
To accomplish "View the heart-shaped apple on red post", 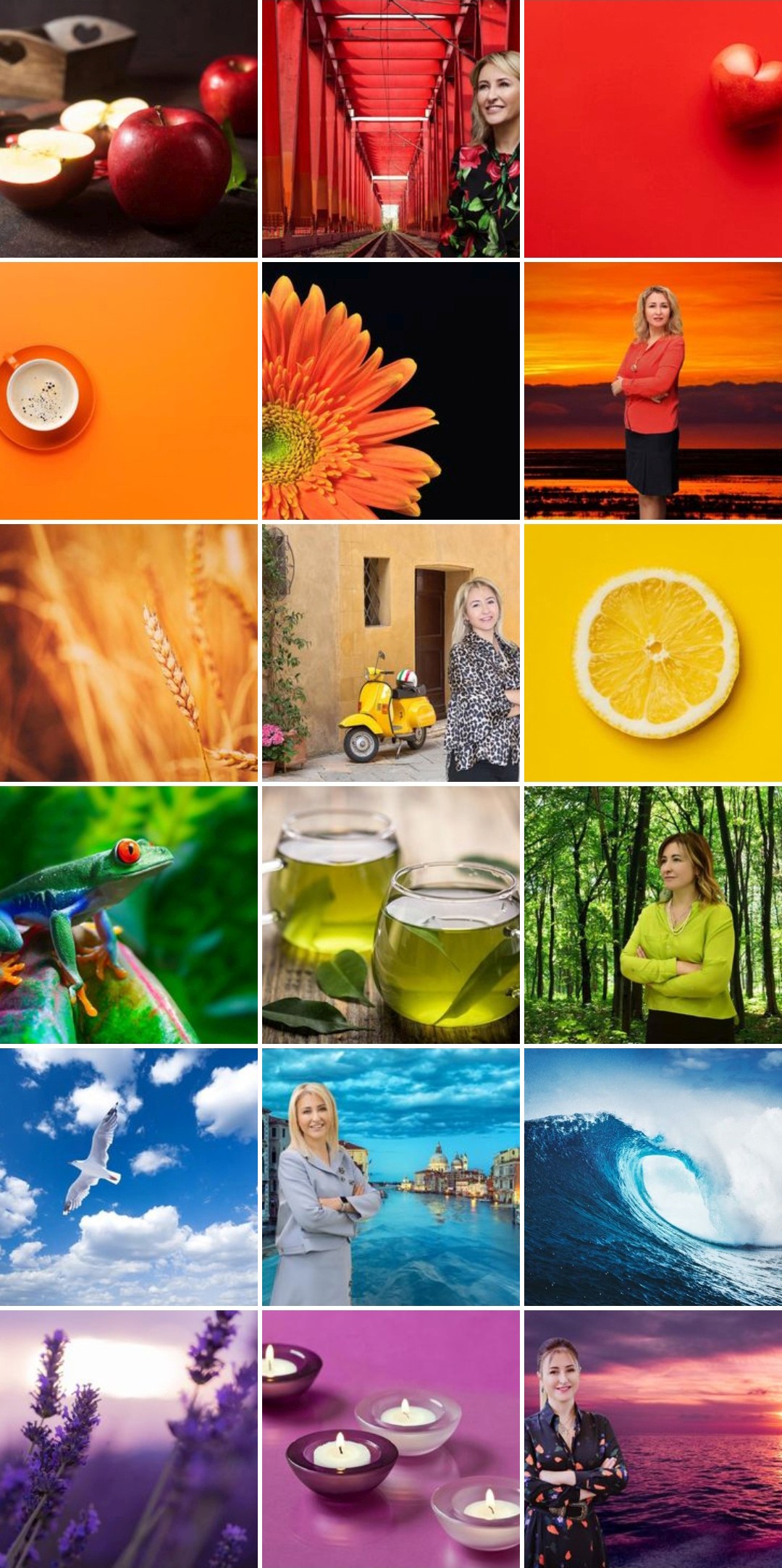I will pyautogui.click(x=653, y=129).
